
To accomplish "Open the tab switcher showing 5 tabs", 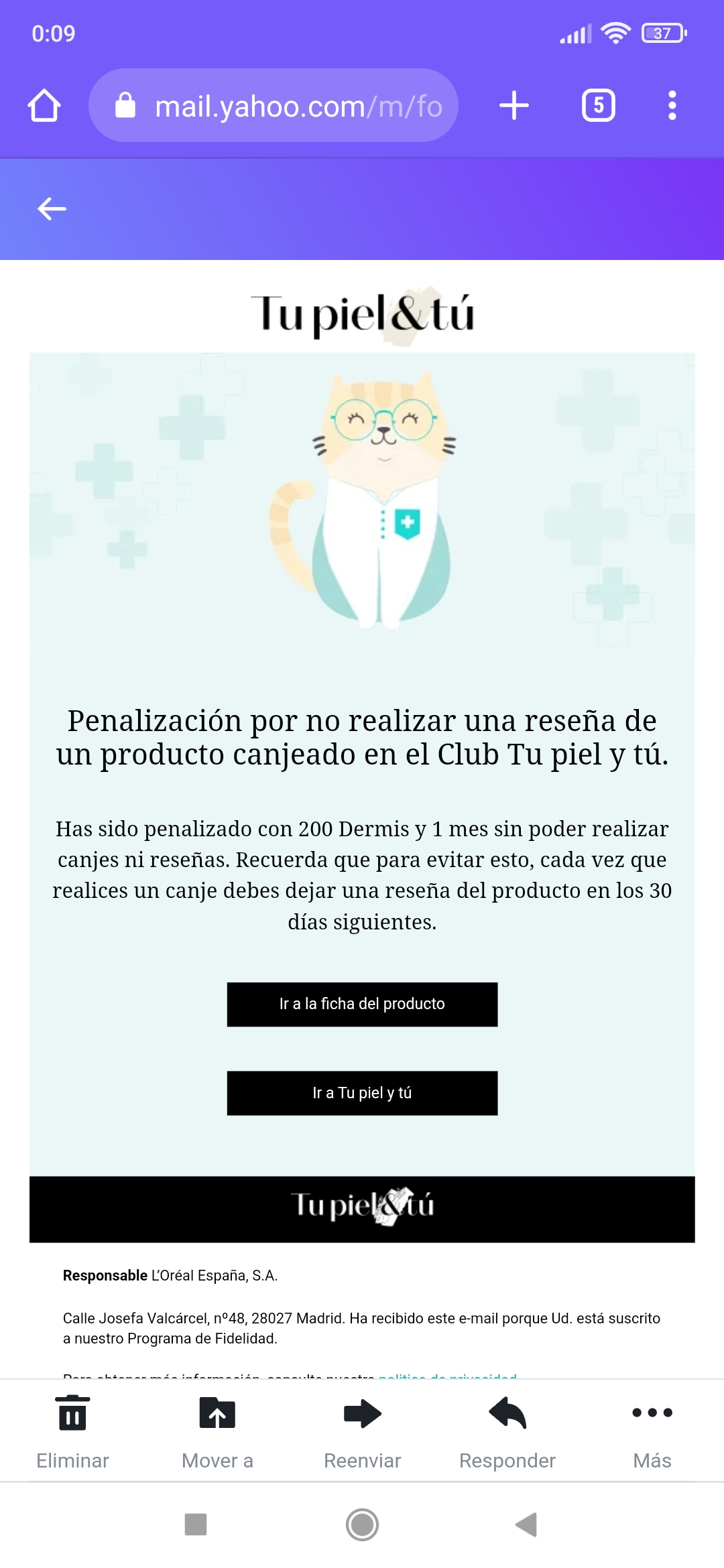I will (598, 106).
